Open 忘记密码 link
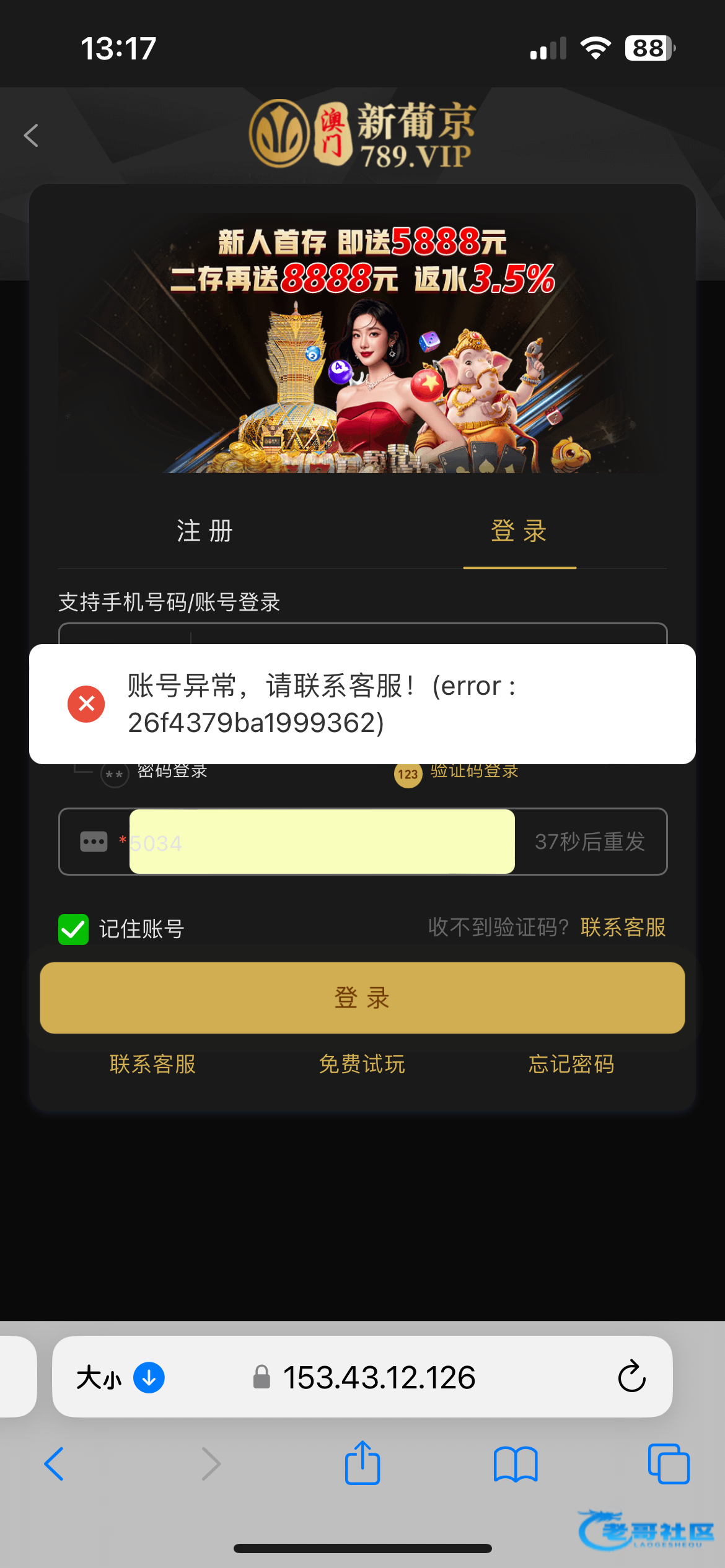The height and width of the screenshot is (1568, 725). (571, 1065)
